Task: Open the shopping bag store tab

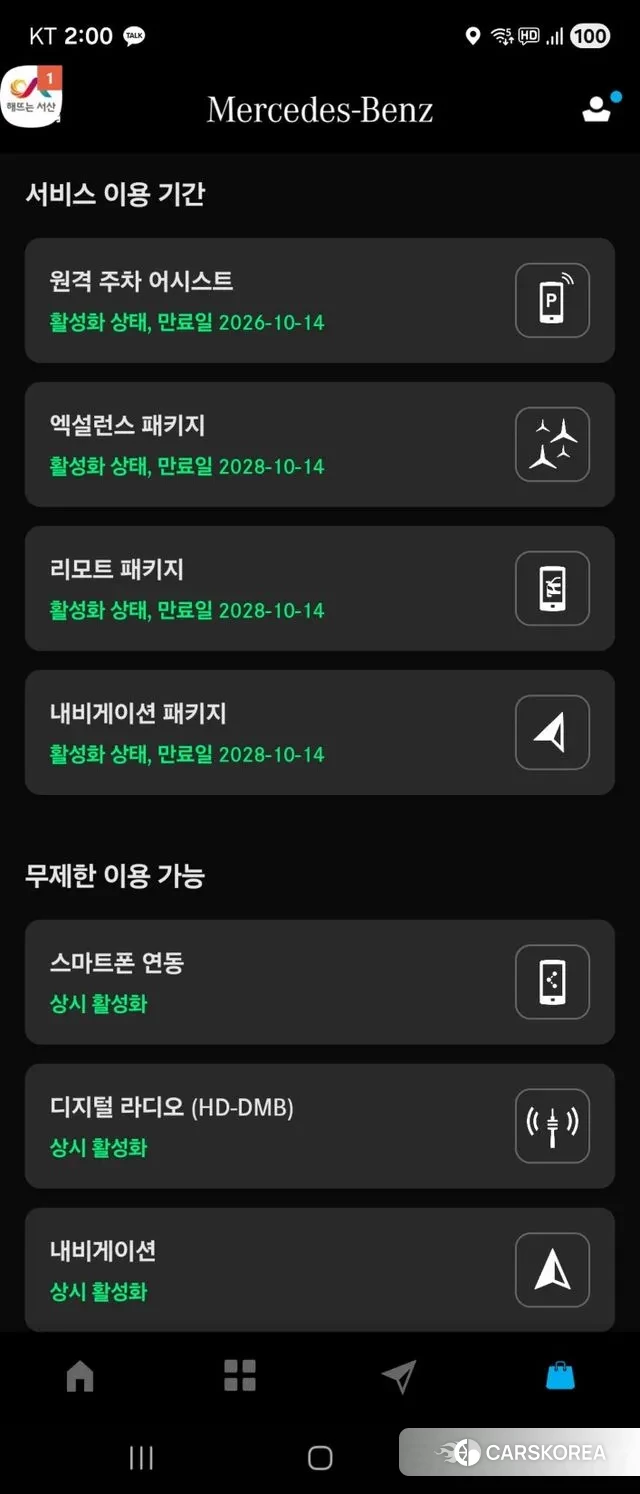Action: click(560, 1377)
